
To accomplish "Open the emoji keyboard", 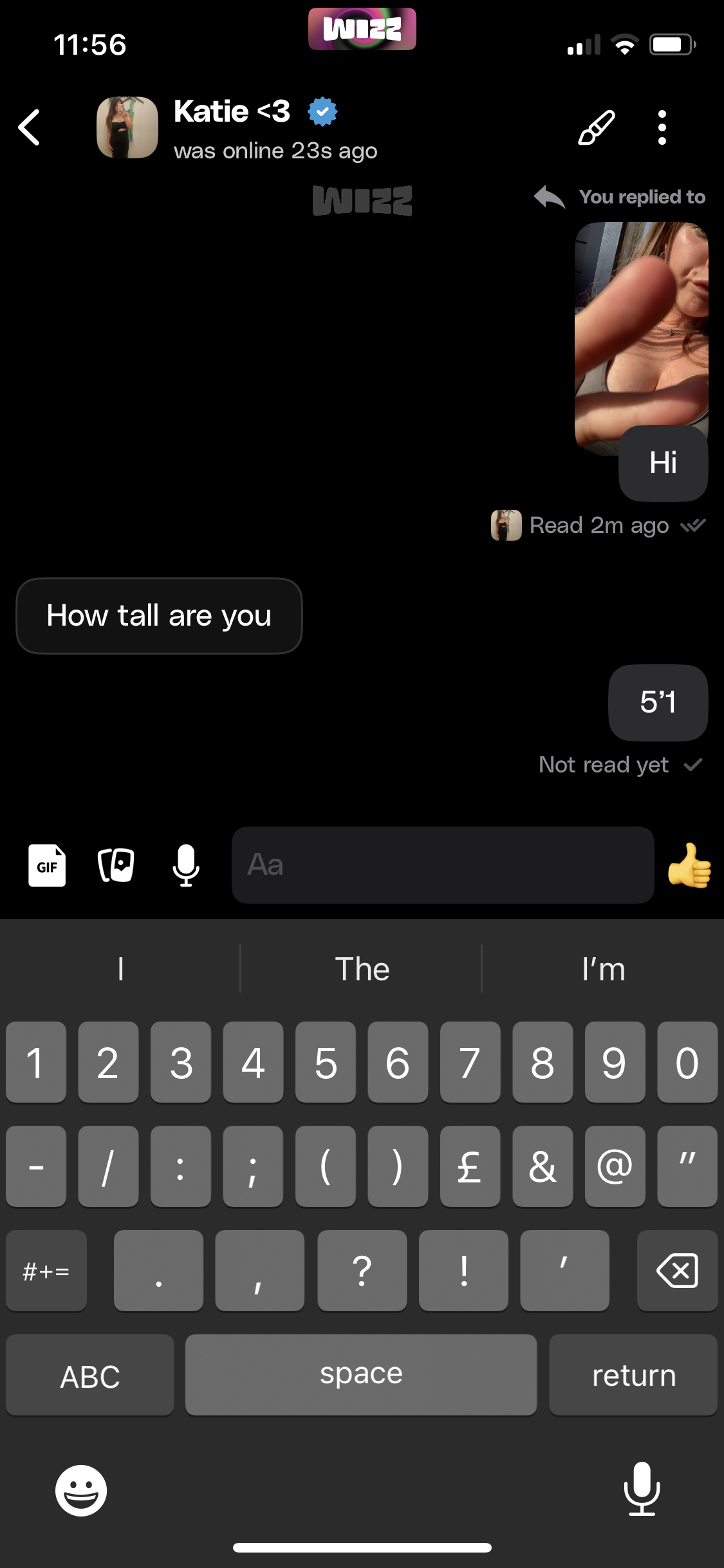I will coord(81,1490).
